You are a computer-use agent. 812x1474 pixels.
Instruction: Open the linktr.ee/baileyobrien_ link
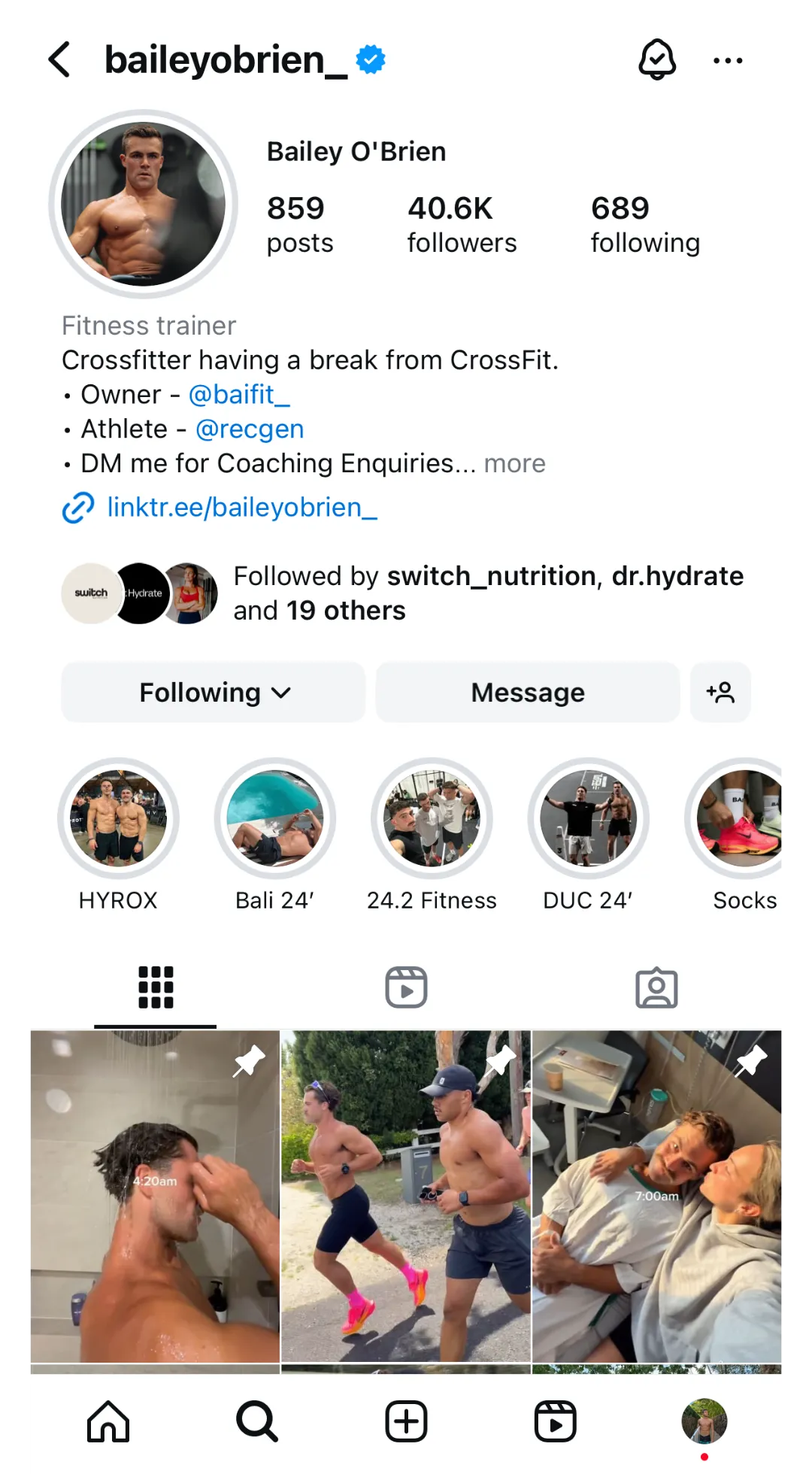click(x=241, y=508)
